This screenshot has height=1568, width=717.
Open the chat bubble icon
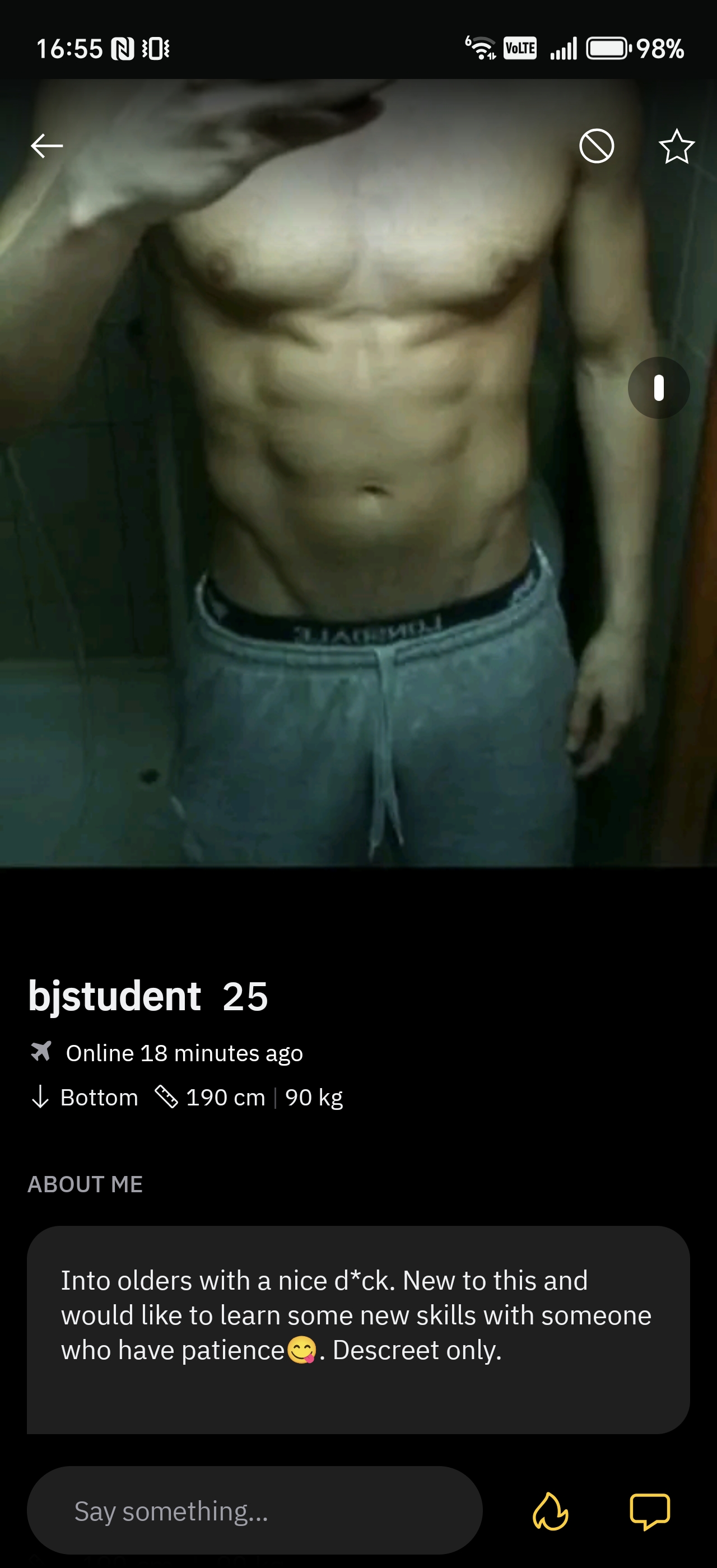point(649,1511)
